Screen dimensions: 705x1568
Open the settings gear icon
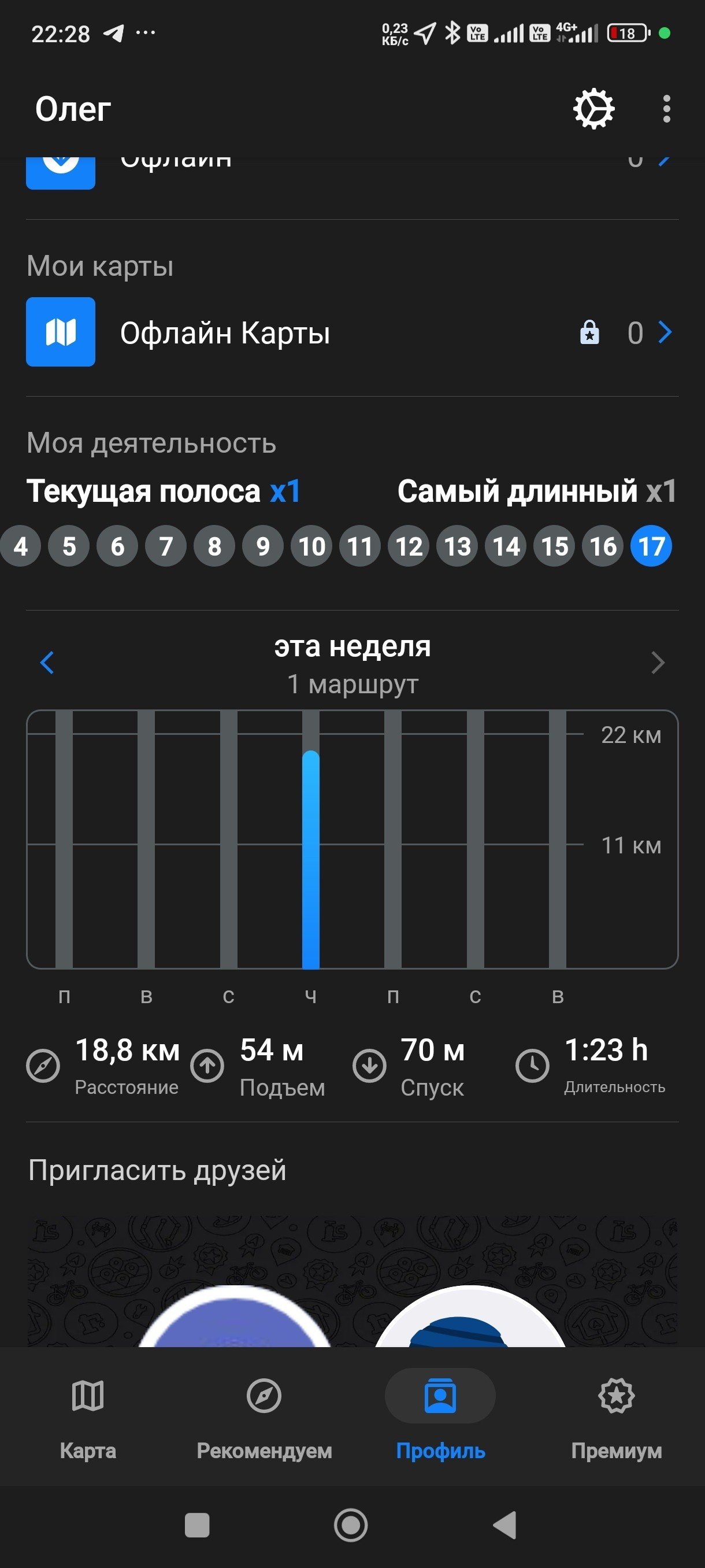tap(593, 109)
